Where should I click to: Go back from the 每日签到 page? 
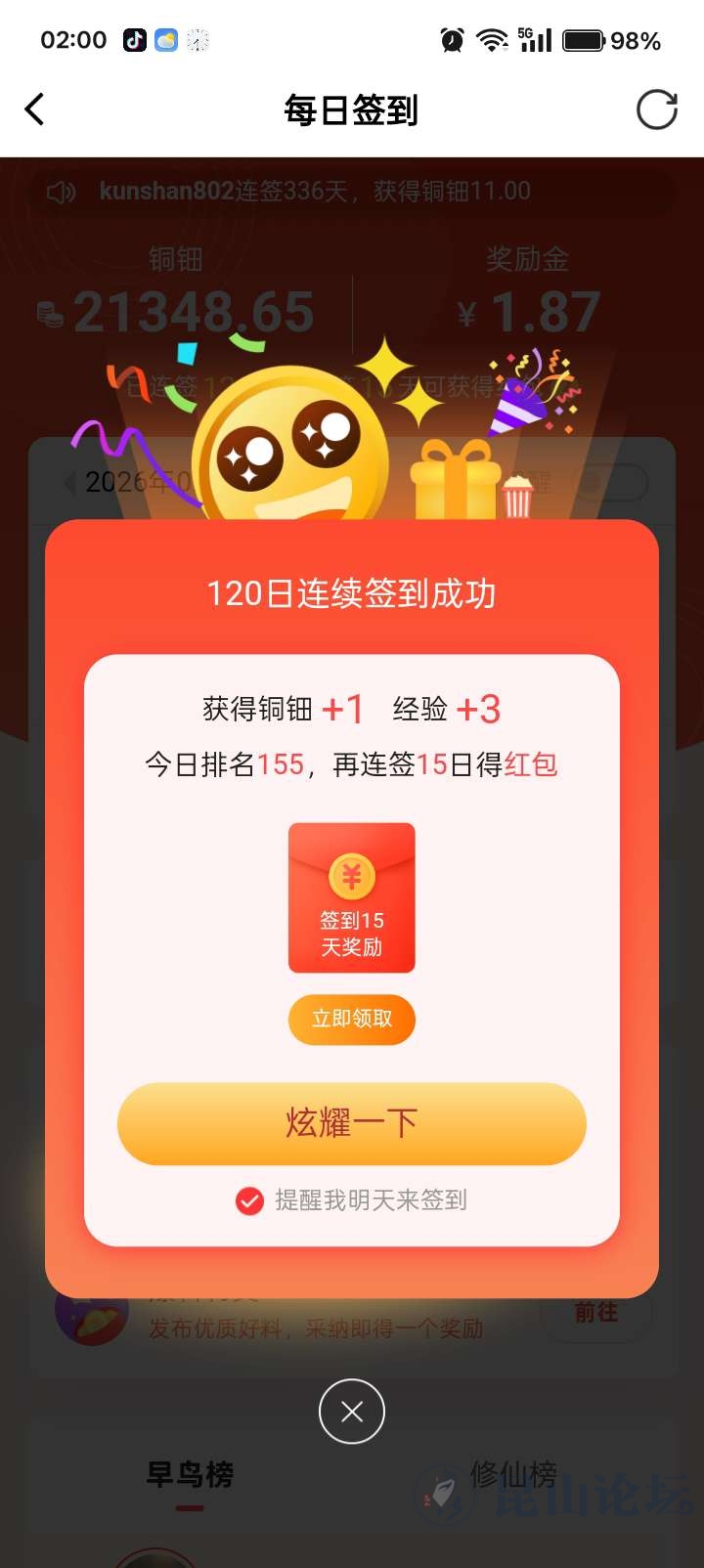click(x=35, y=109)
